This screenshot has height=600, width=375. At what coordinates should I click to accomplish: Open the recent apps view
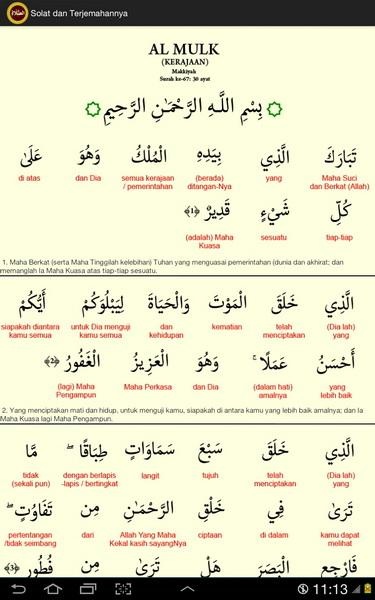point(88,589)
